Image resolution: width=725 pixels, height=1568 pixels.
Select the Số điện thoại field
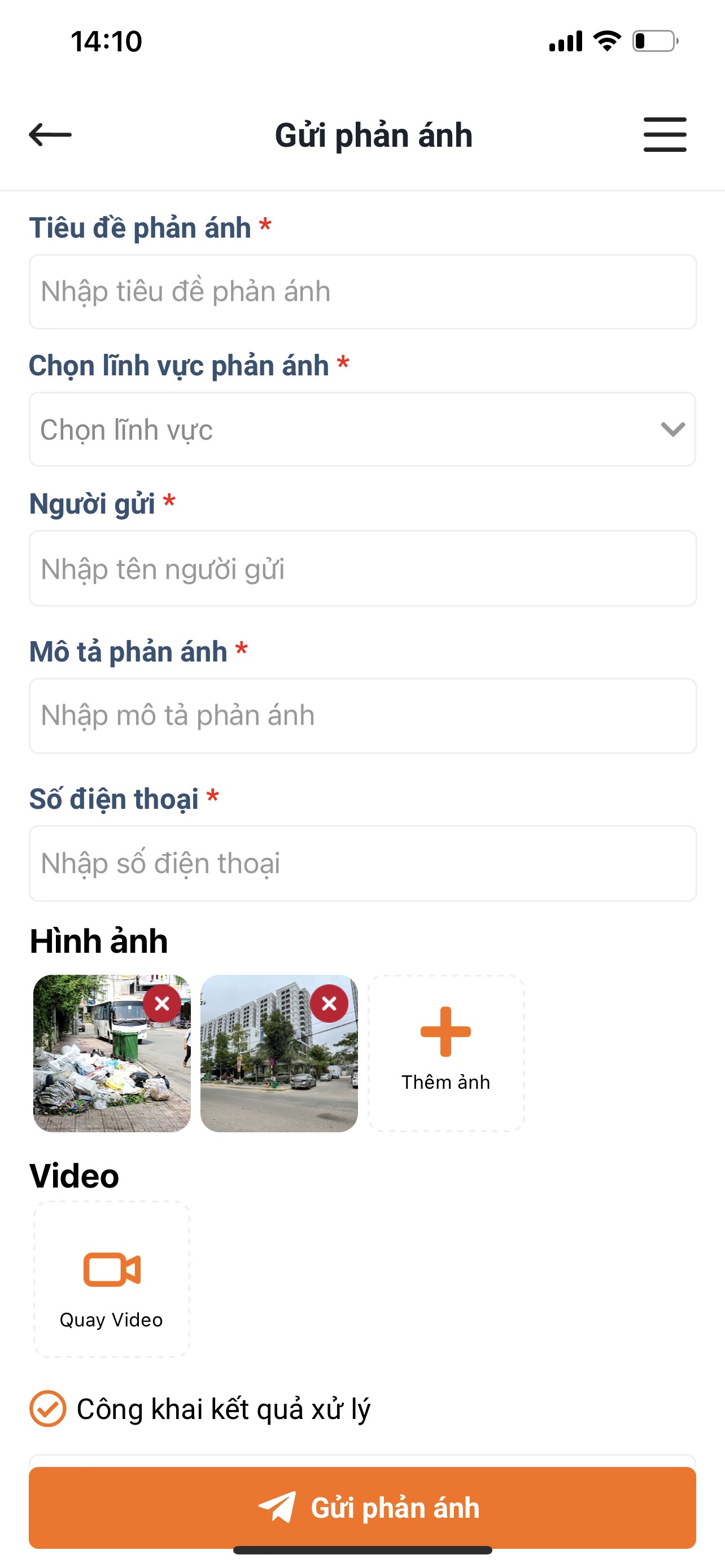click(x=363, y=863)
